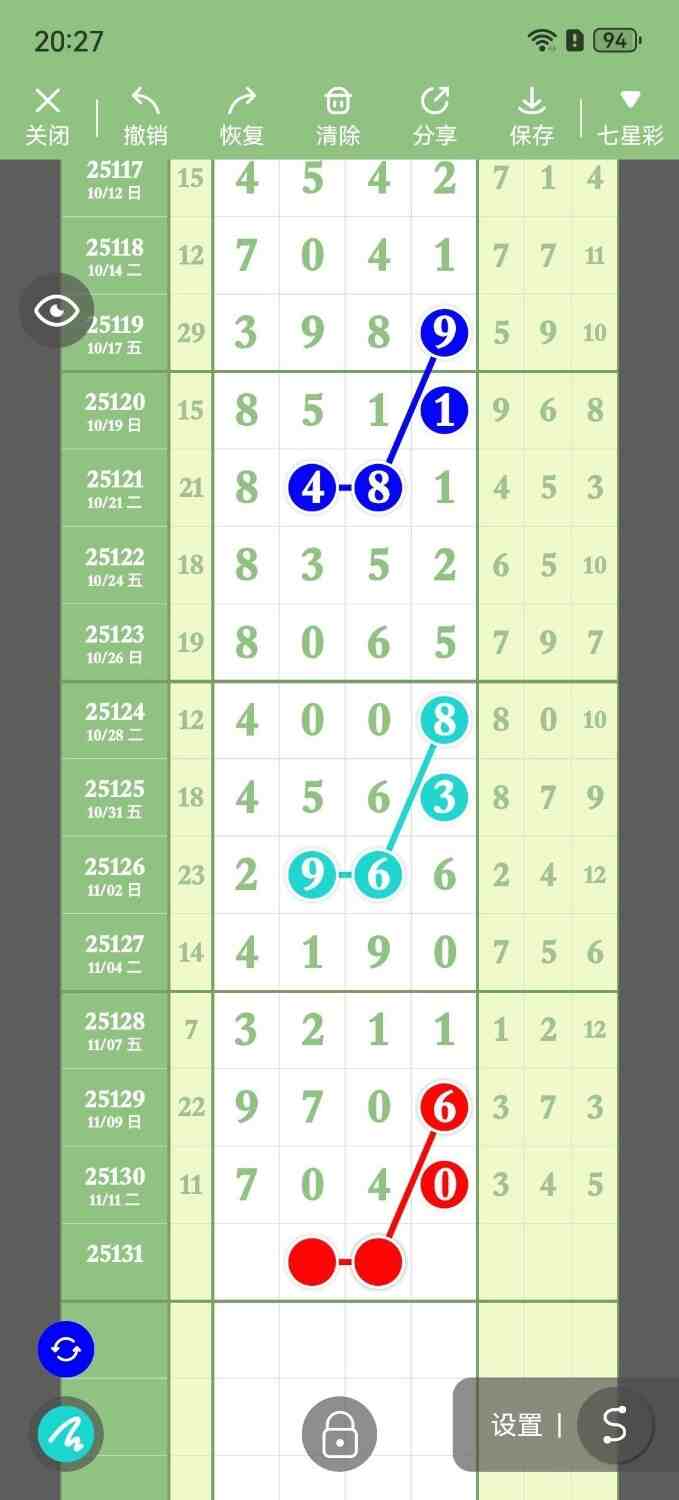
Task: Open the 七星彩 lottery type dropdown
Action: [630, 116]
